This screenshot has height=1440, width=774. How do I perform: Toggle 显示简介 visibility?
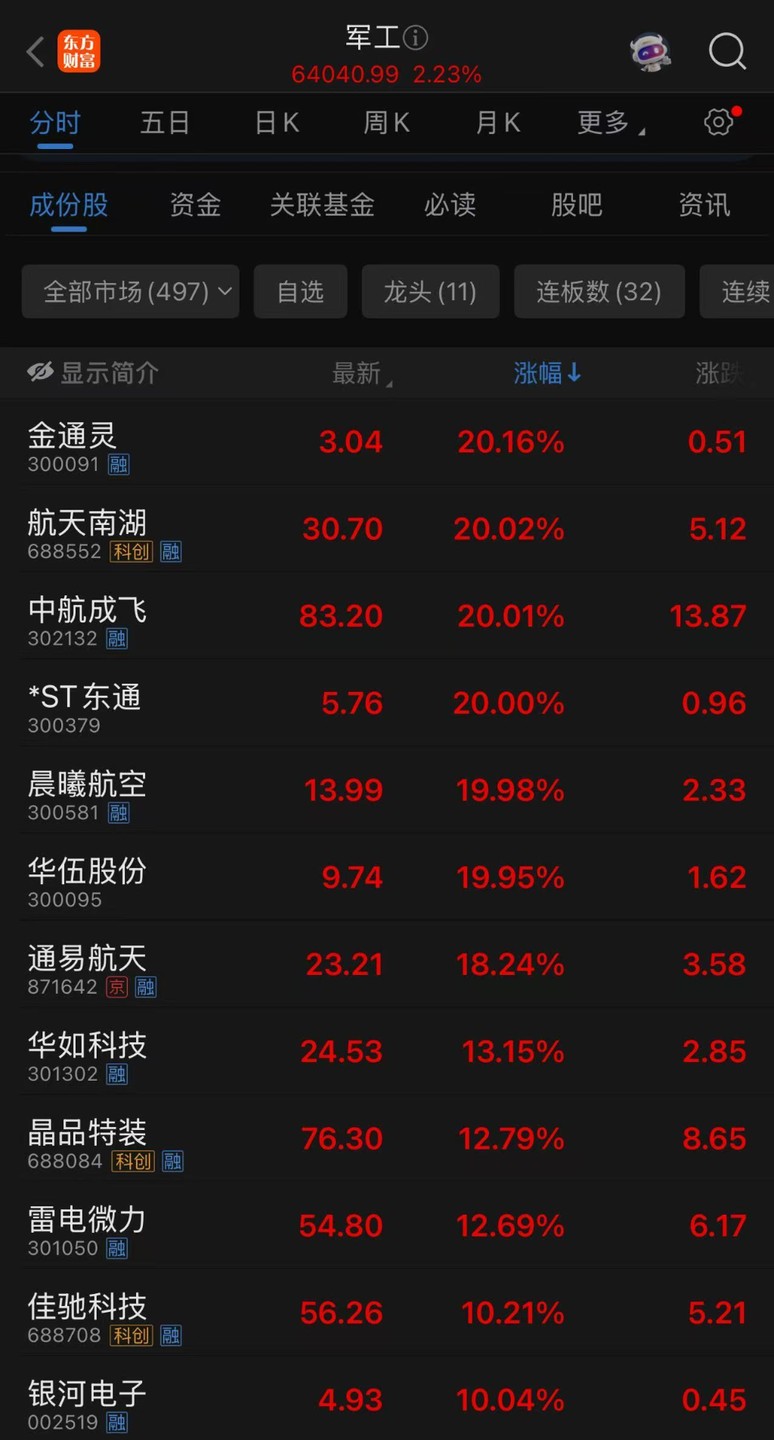93,373
